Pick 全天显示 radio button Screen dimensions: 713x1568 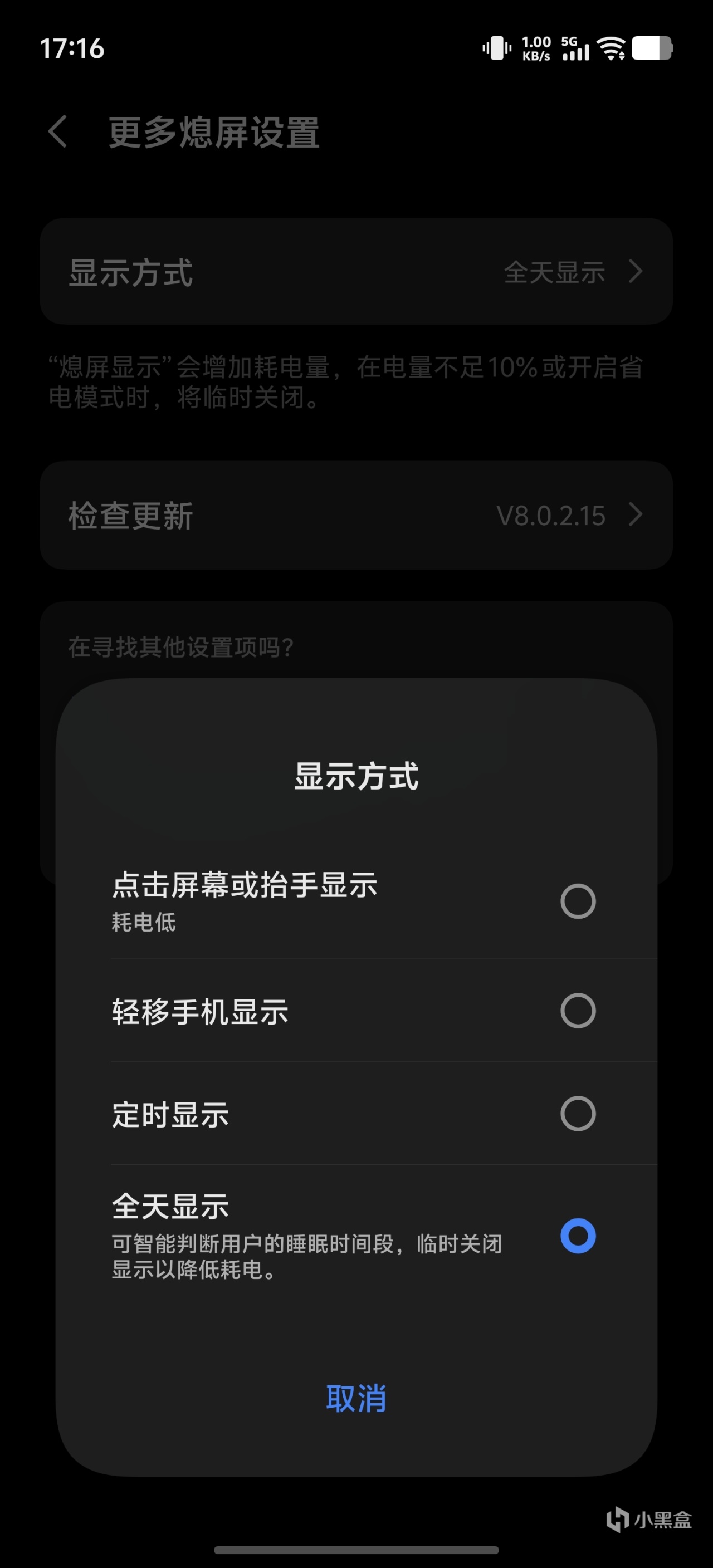577,1236
